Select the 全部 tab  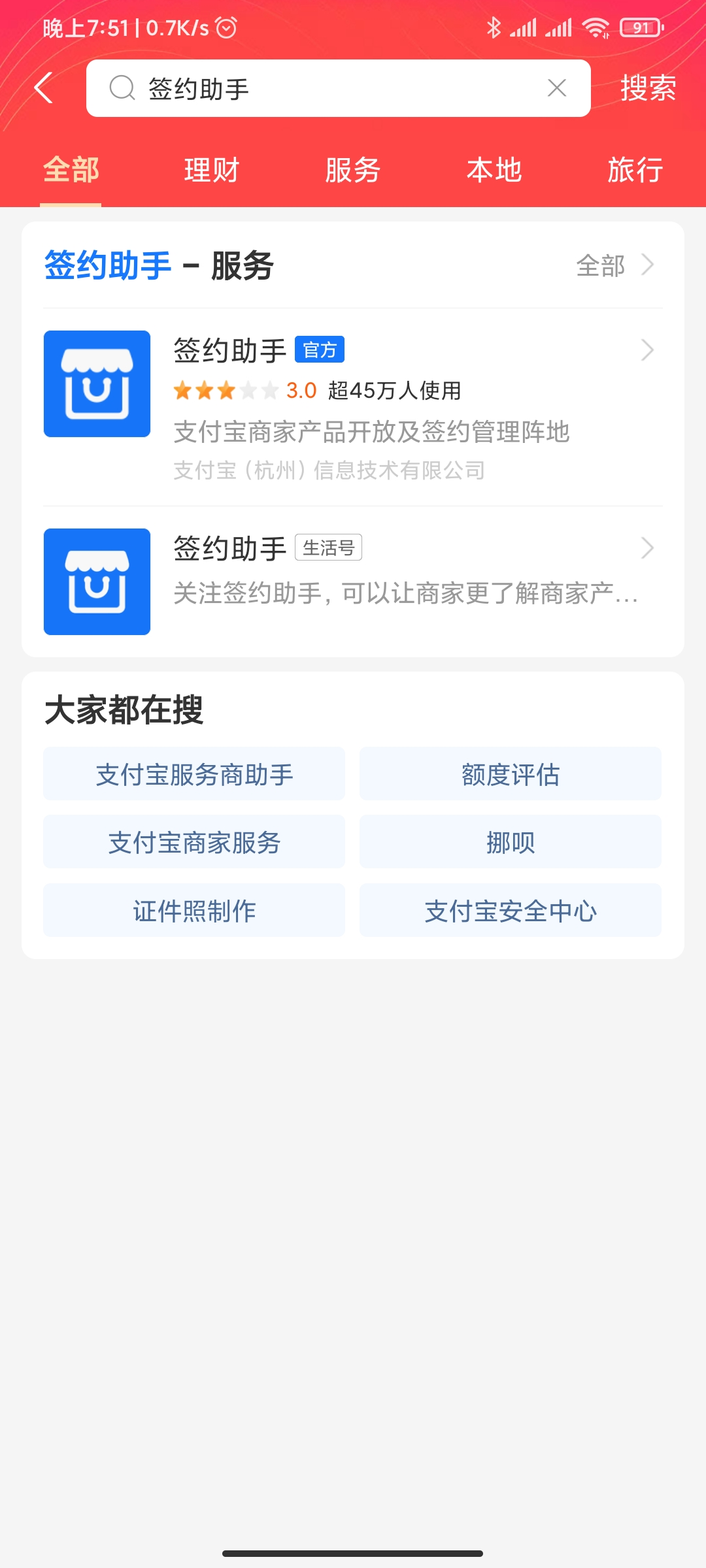pos(71,171)
